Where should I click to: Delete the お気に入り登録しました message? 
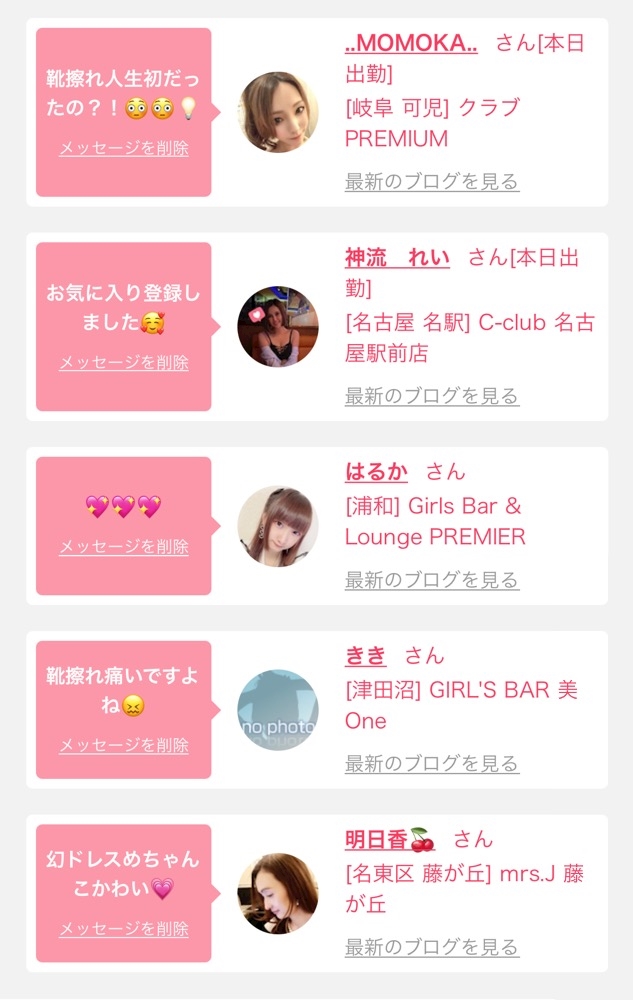pos(124,363)
